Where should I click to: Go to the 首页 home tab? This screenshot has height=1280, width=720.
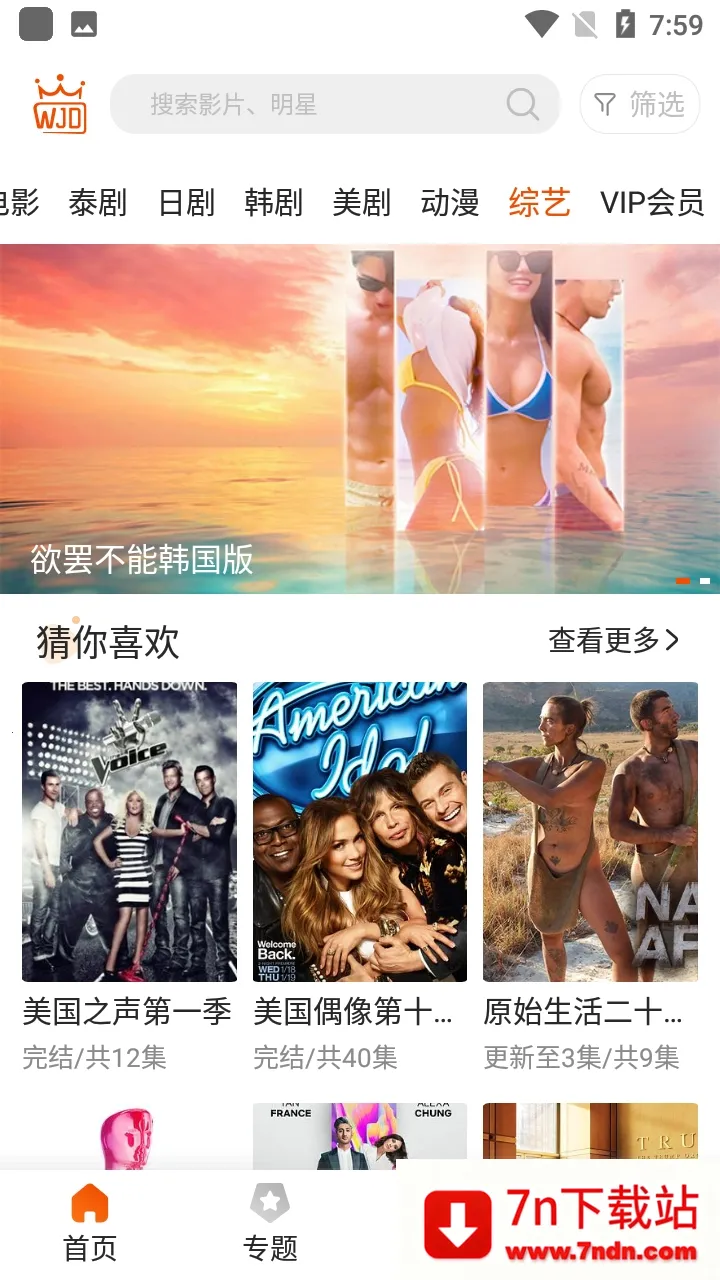click(x=90, y=1223)
